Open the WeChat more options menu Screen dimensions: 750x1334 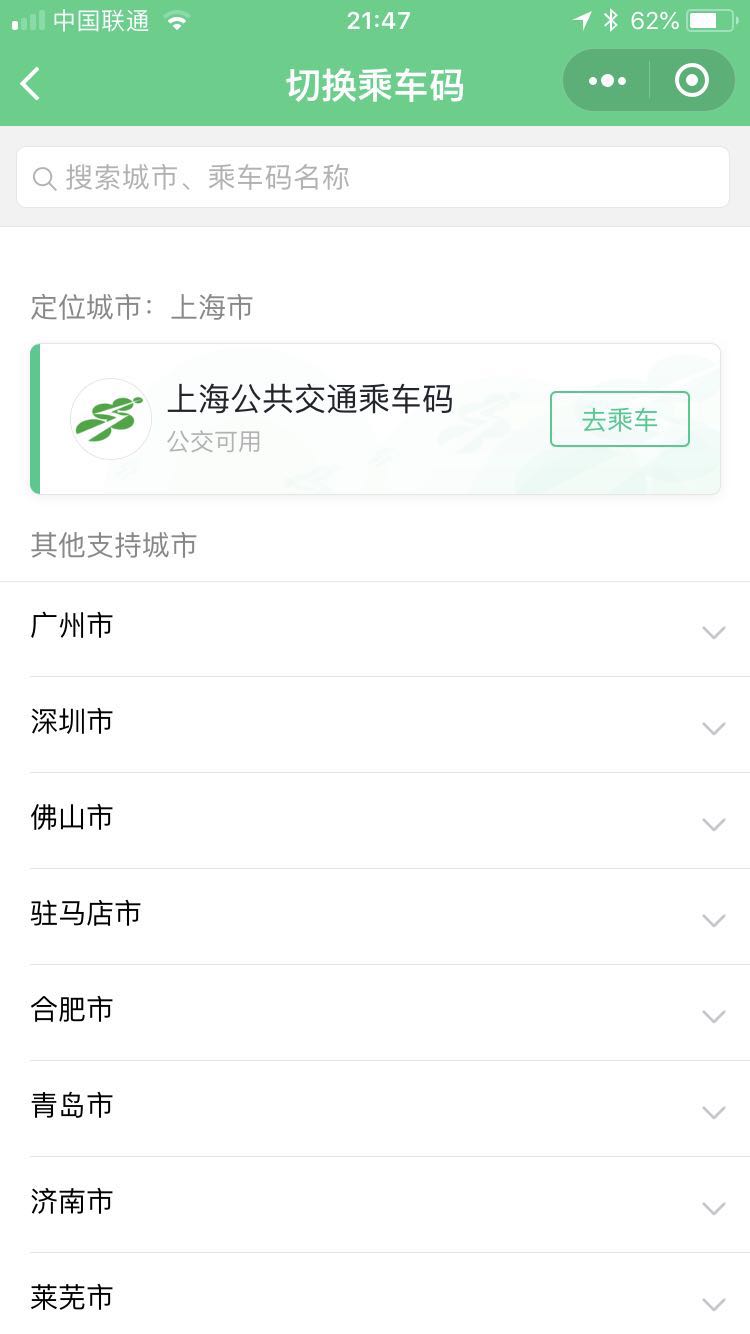click(607, 81)
